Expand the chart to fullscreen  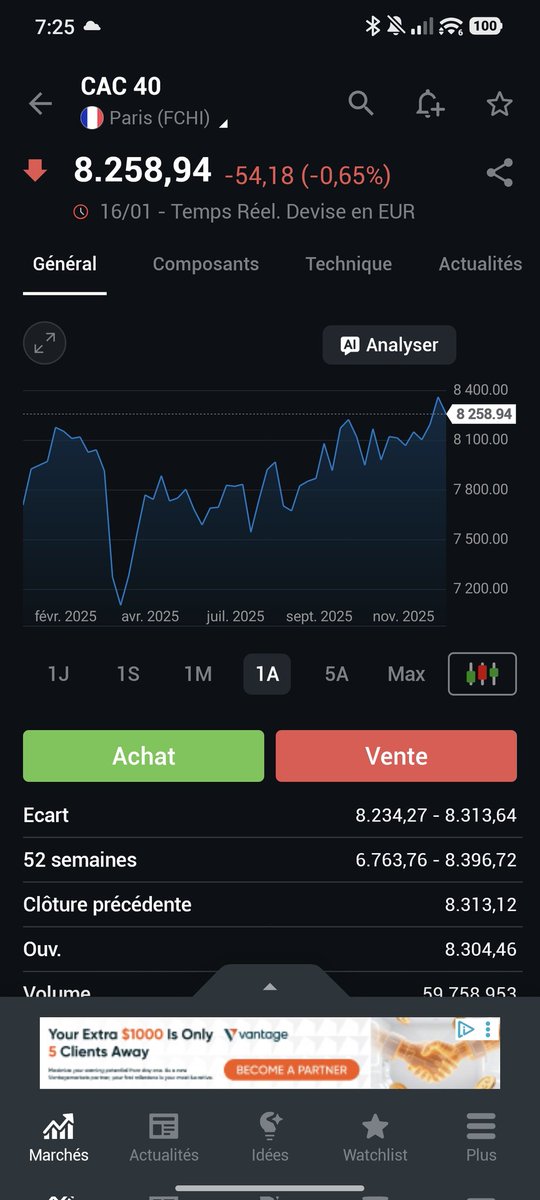pos(45,344)
